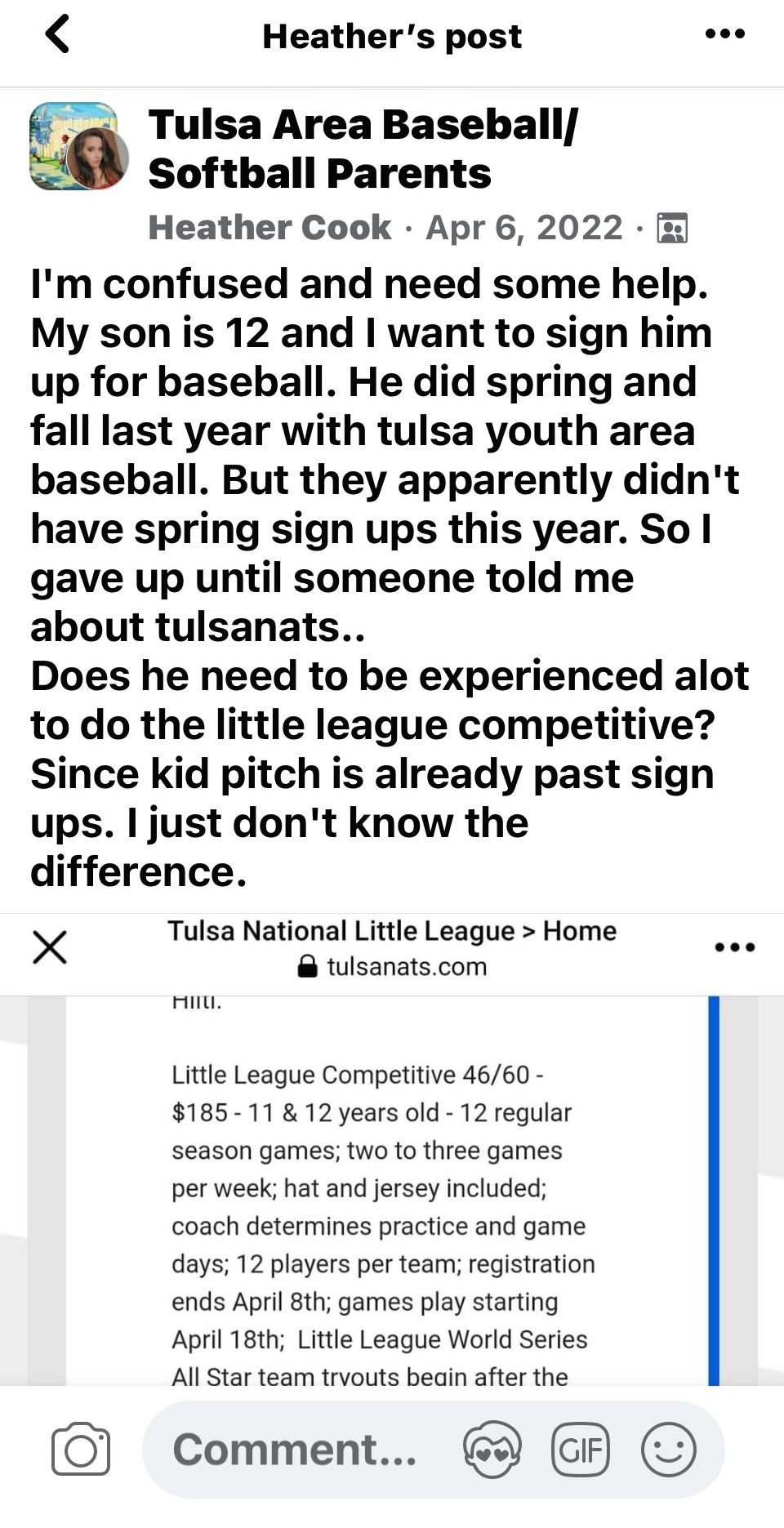784x1528 pixels.
Task: Go back from Heather's post
Action: click(57, 35)
